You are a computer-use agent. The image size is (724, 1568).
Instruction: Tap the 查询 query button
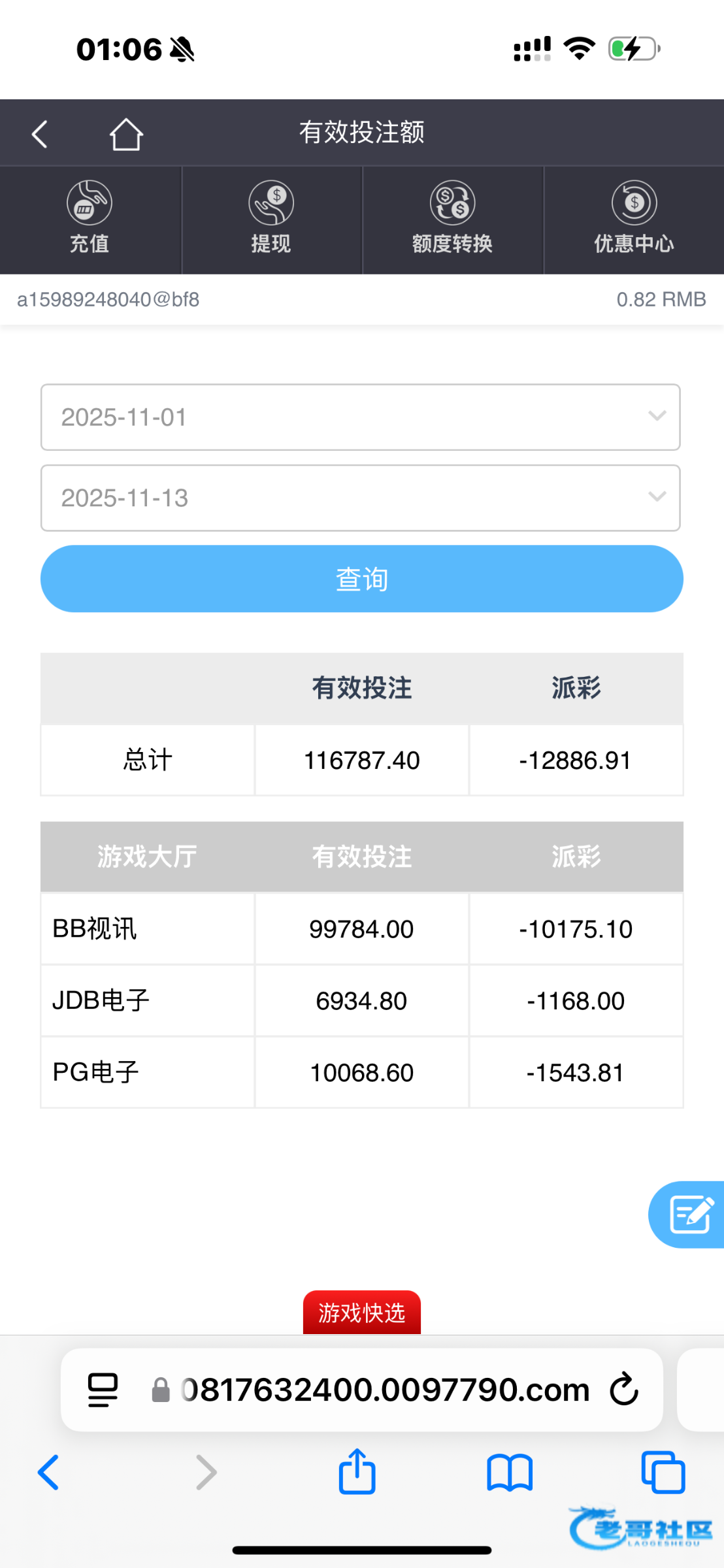click(x=361, y=579)
